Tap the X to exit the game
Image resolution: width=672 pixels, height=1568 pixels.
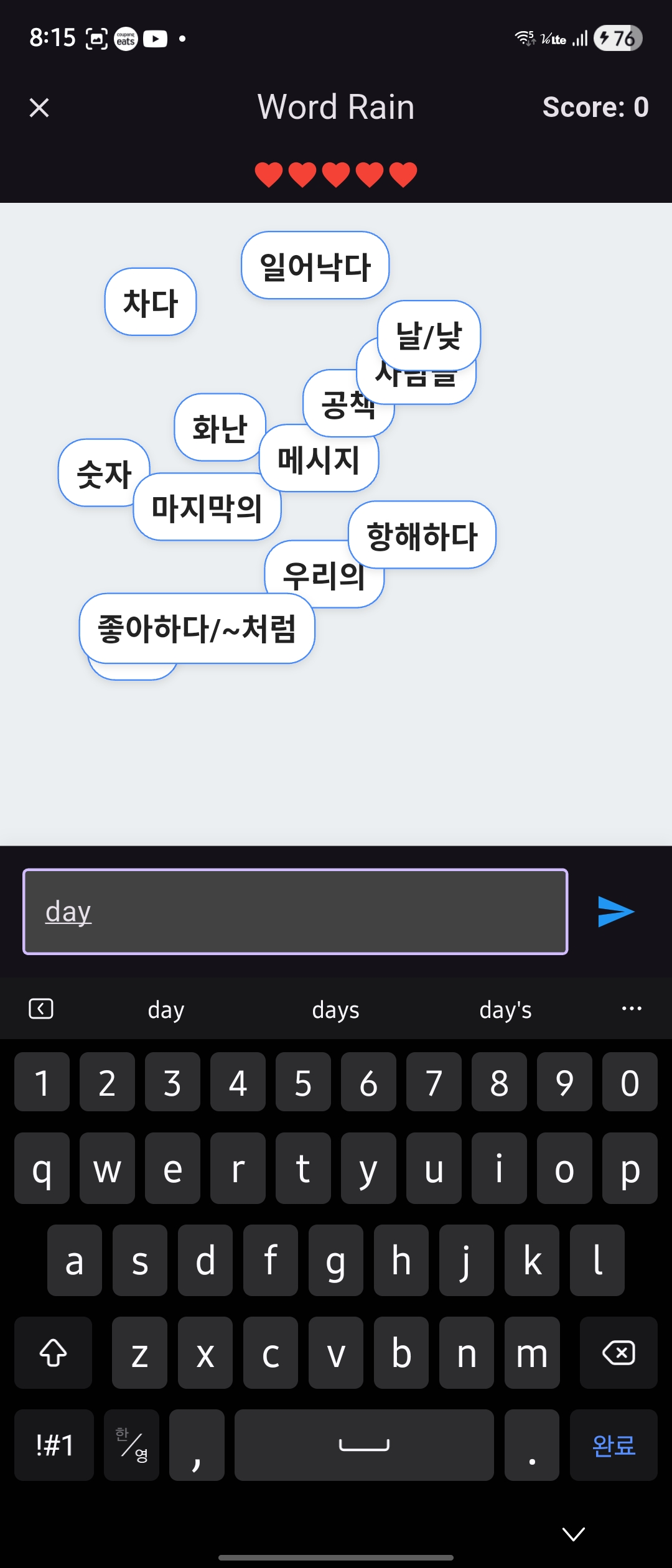tap(39, 108)
